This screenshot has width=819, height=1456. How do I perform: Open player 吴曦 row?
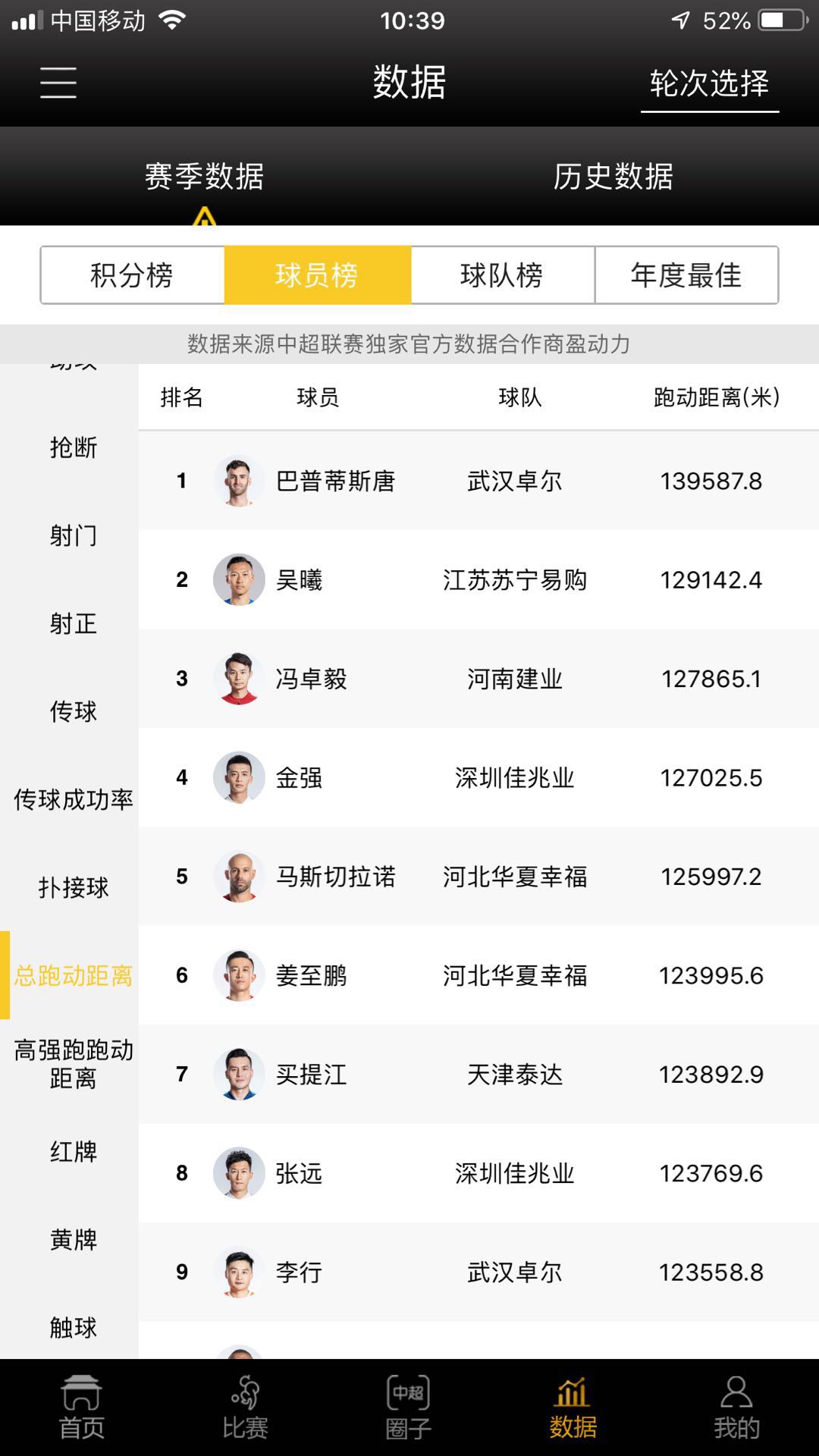[x=479, y=580]
